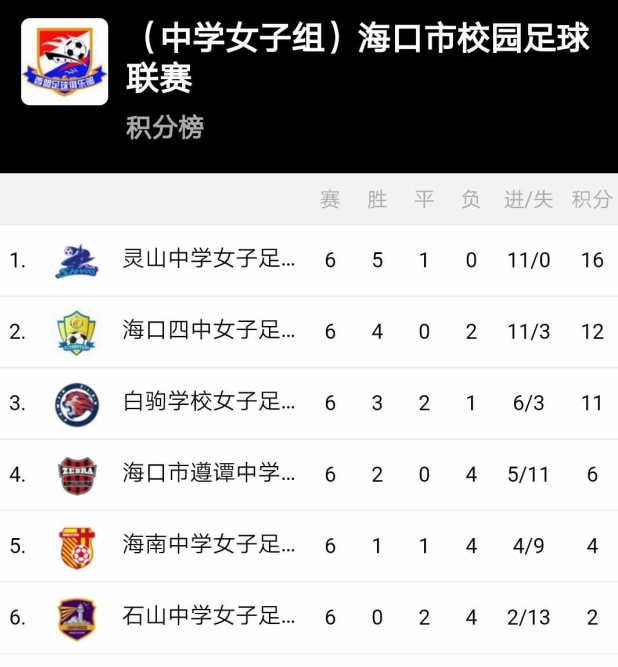Open the 海南中学女子足球队 team row
The height and width of the screenshot is (667, 618).
coord(209,546)
